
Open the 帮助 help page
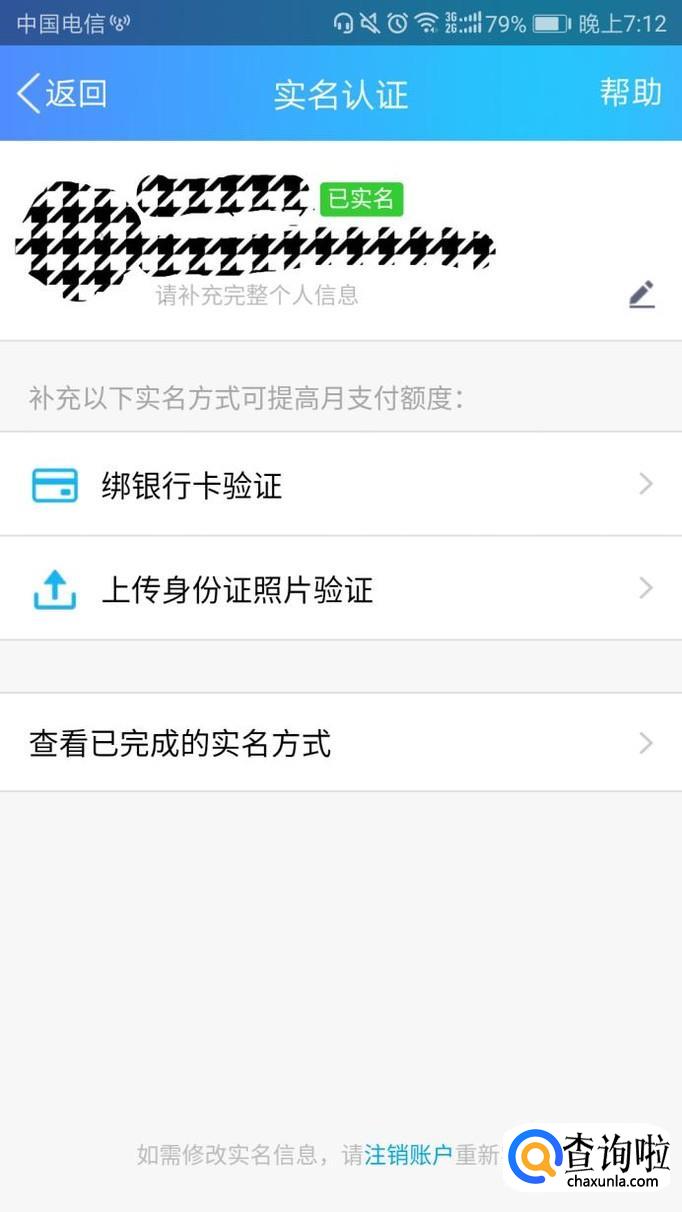point(630,93)
